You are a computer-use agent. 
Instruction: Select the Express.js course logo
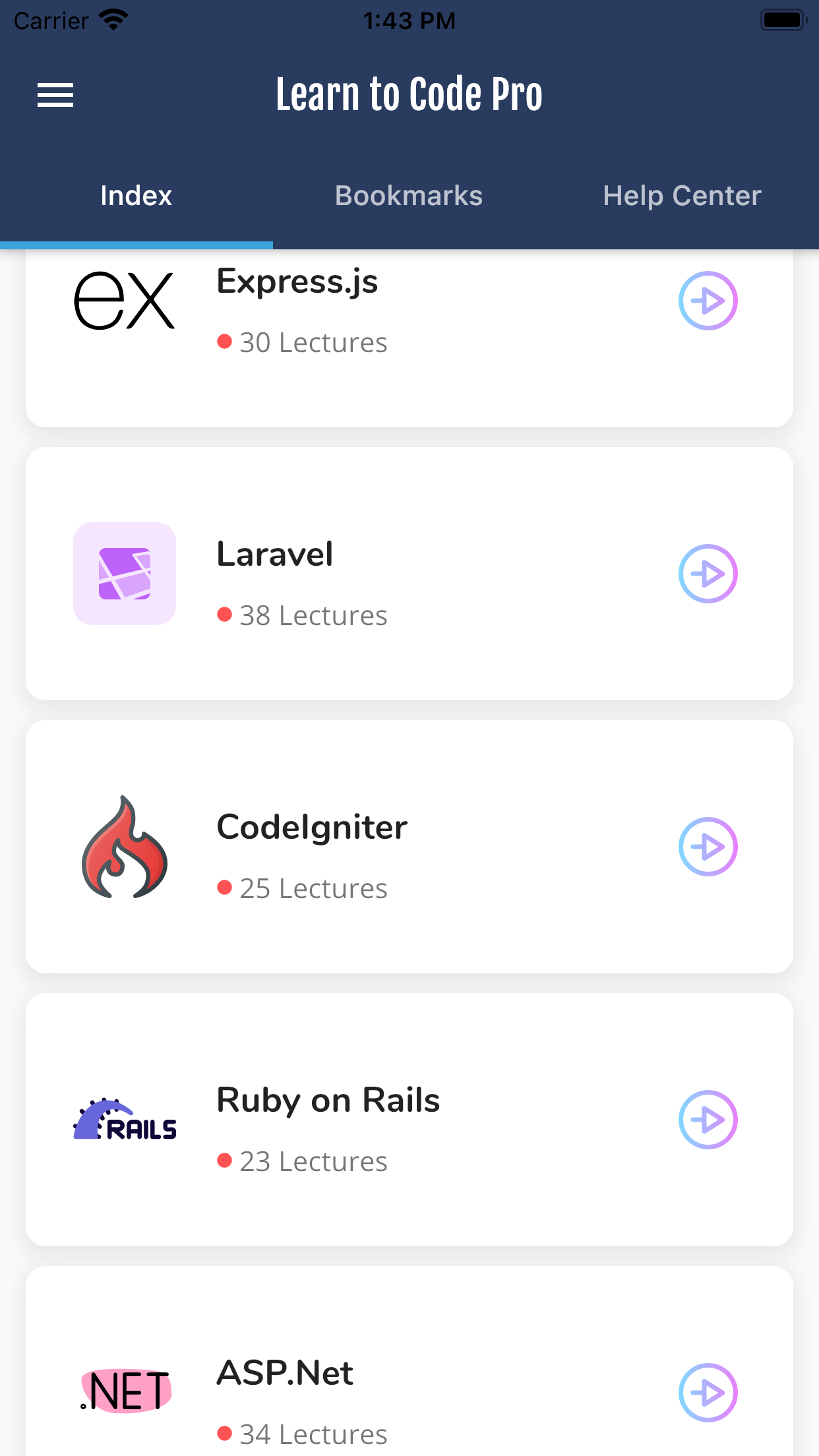(124, 301)
